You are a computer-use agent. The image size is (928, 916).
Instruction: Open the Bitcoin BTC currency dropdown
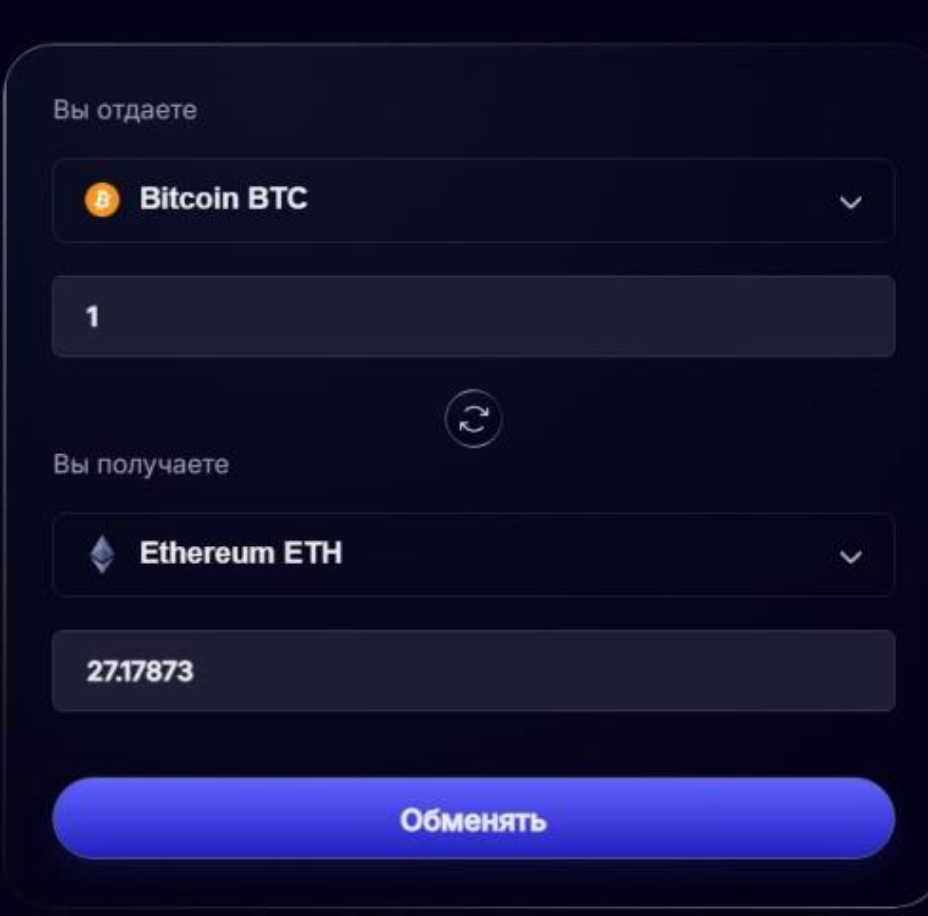tap(472, 201)
